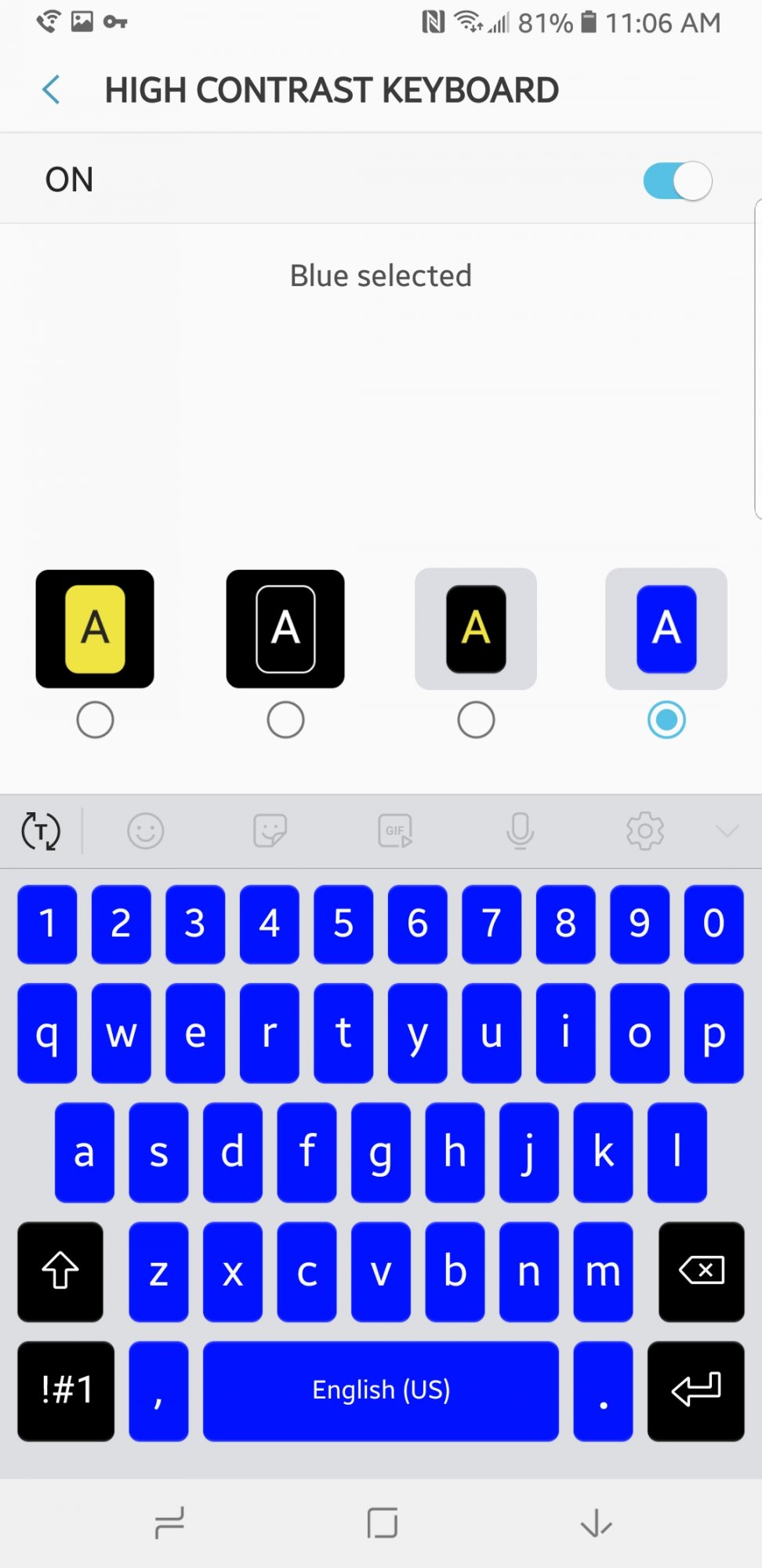This screenshot has height=1568, width=762.
Task: Open the emoji panel on the keyboard
Action: click(x=146, y=831)
